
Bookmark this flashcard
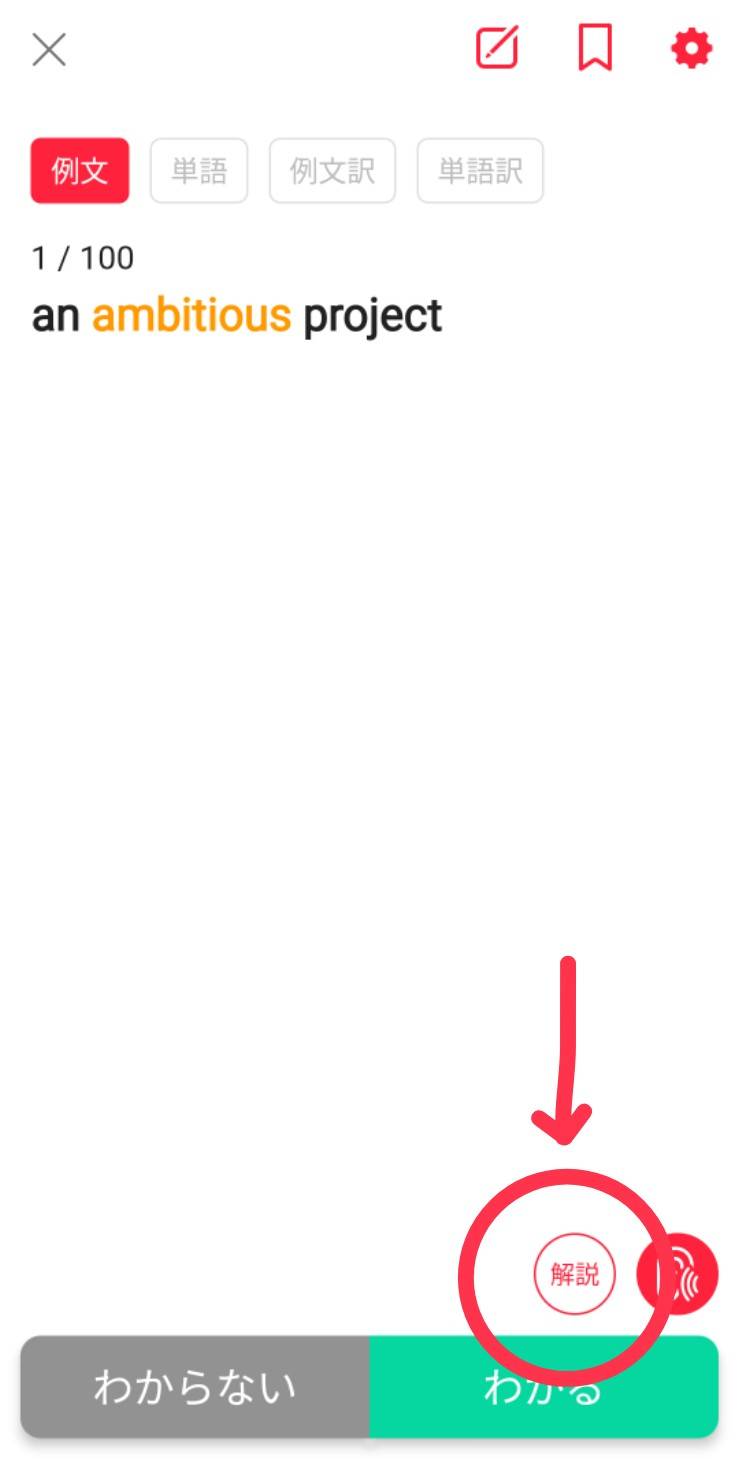click(595, 48)
